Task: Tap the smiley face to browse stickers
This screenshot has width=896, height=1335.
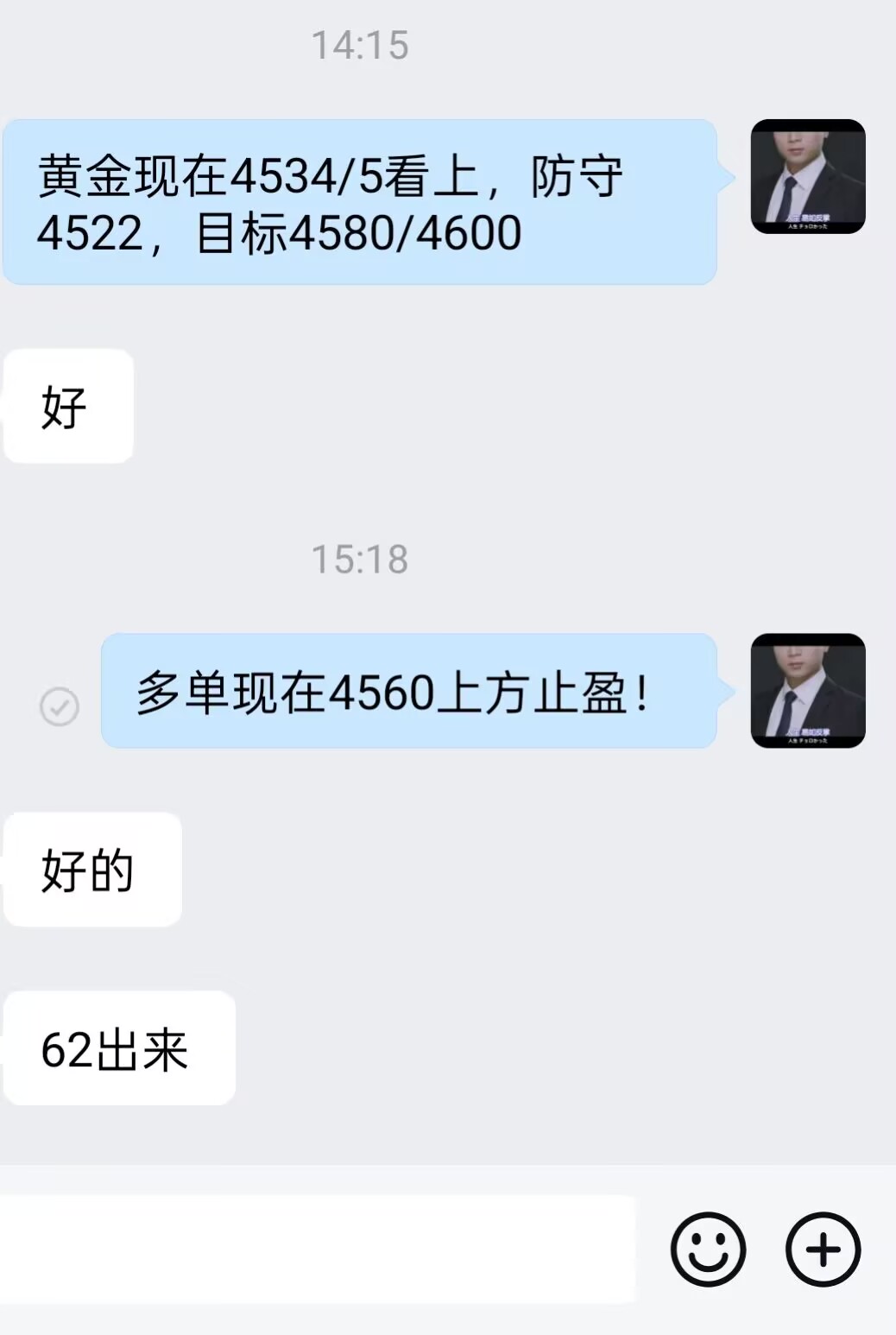Action: click(x=708, y=1247)
